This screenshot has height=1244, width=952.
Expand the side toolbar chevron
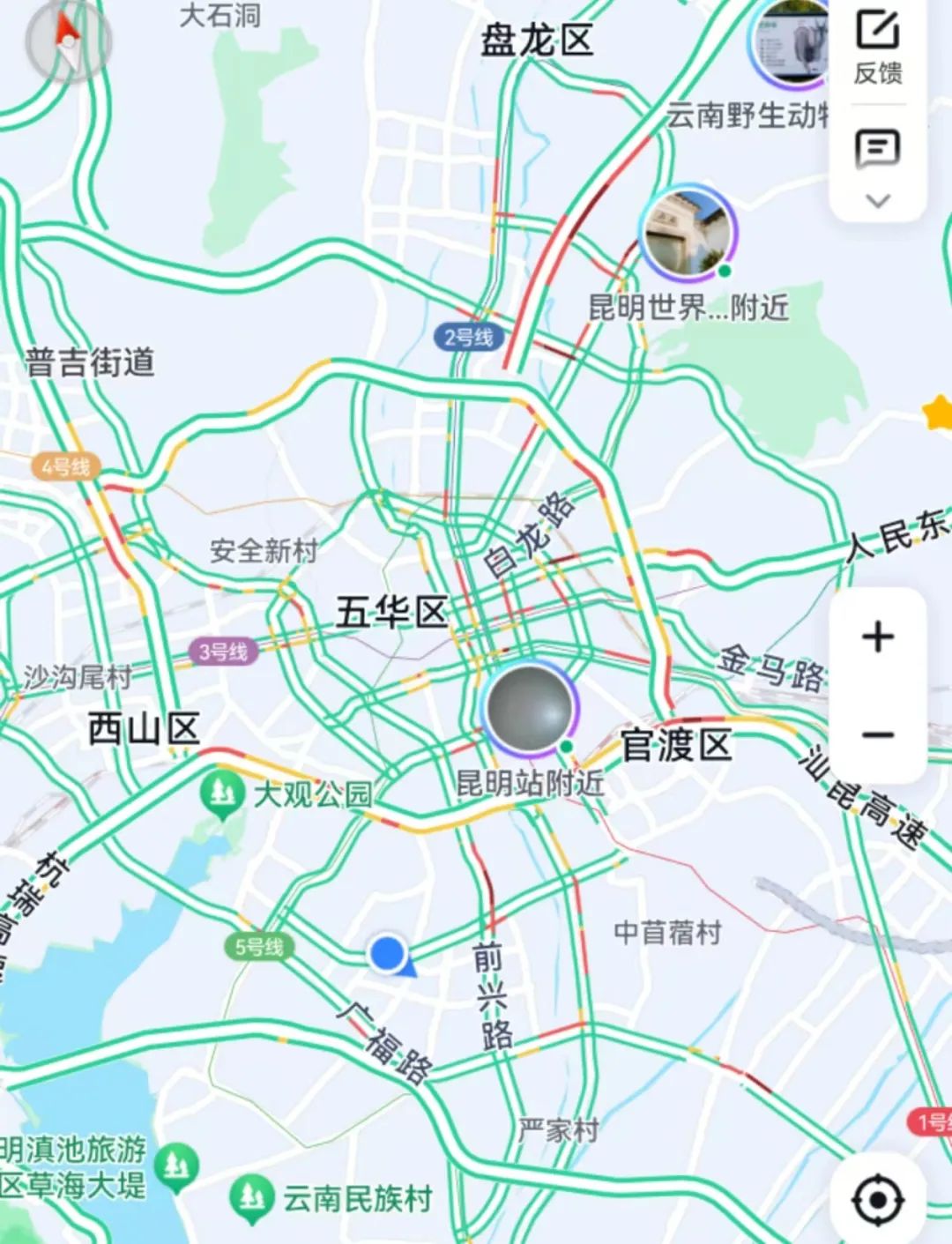point(878,201)
